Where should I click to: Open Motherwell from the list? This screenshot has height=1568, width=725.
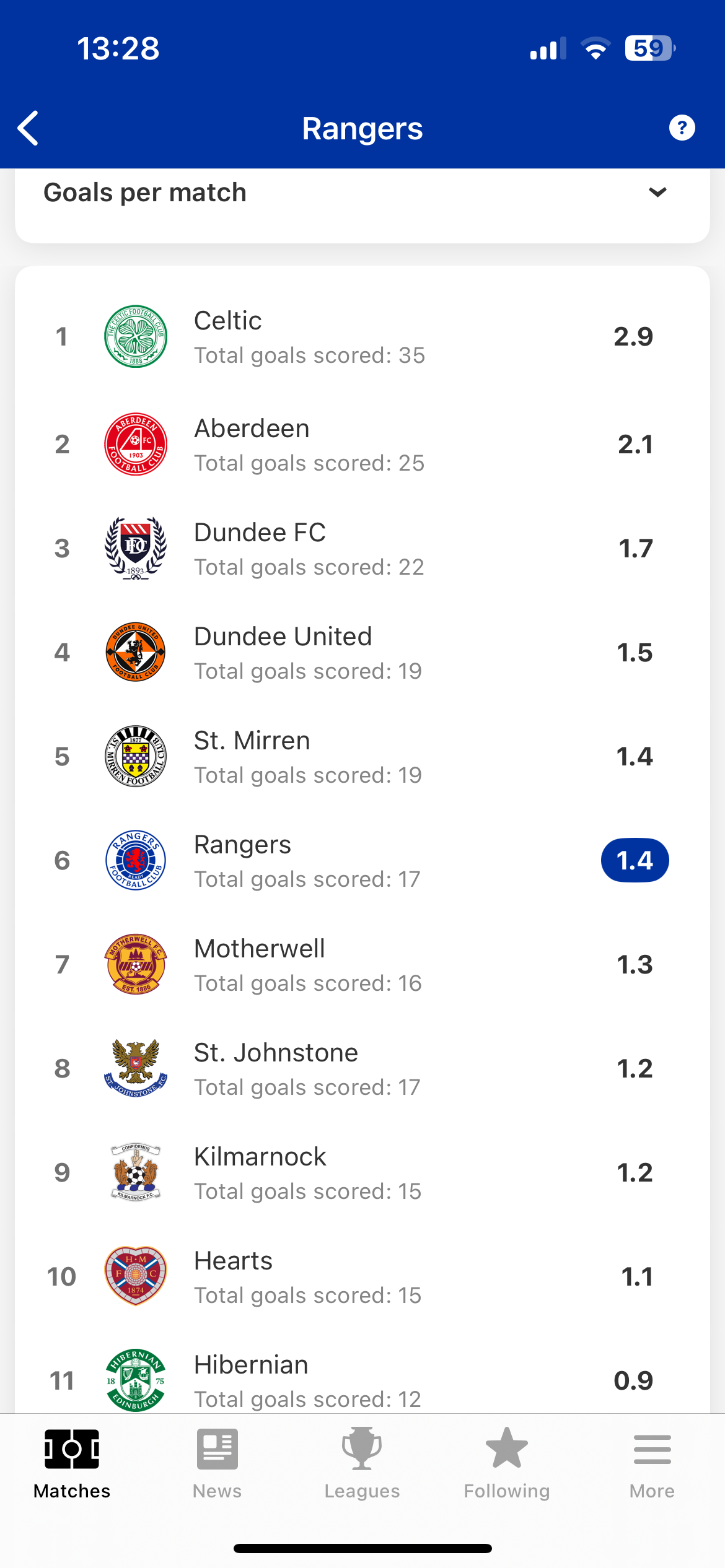click(362, 965)
